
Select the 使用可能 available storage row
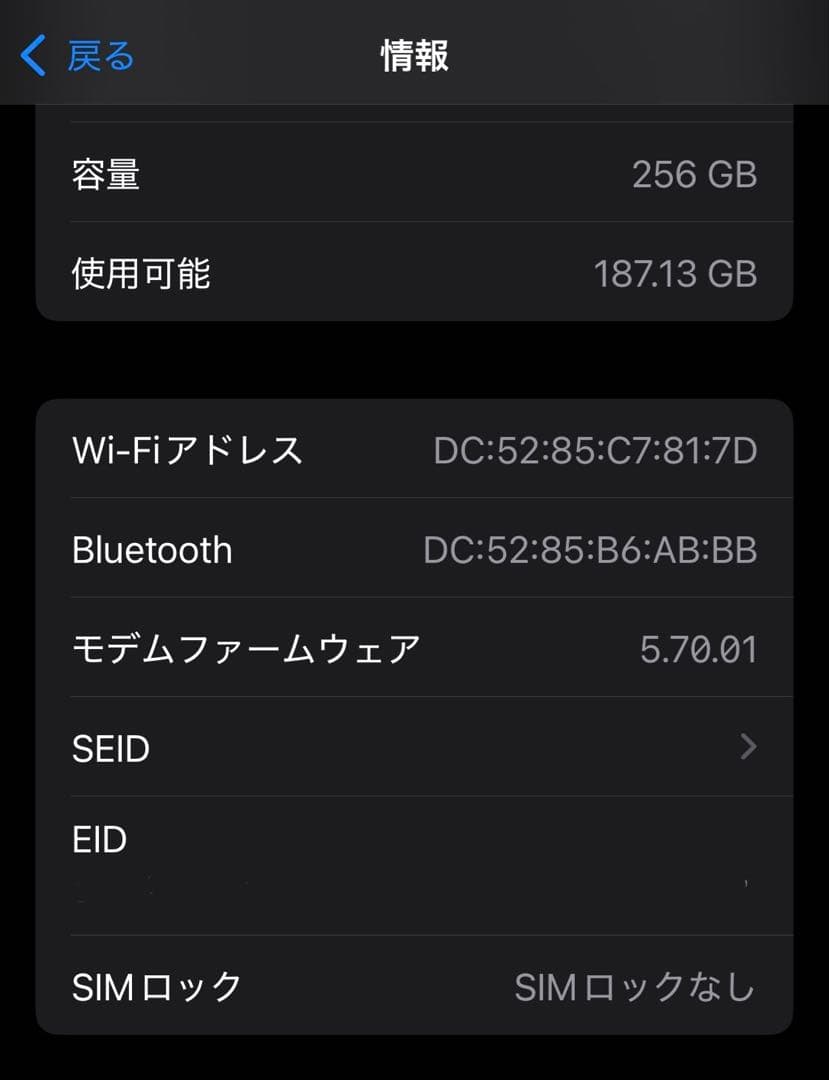[414, 273]
